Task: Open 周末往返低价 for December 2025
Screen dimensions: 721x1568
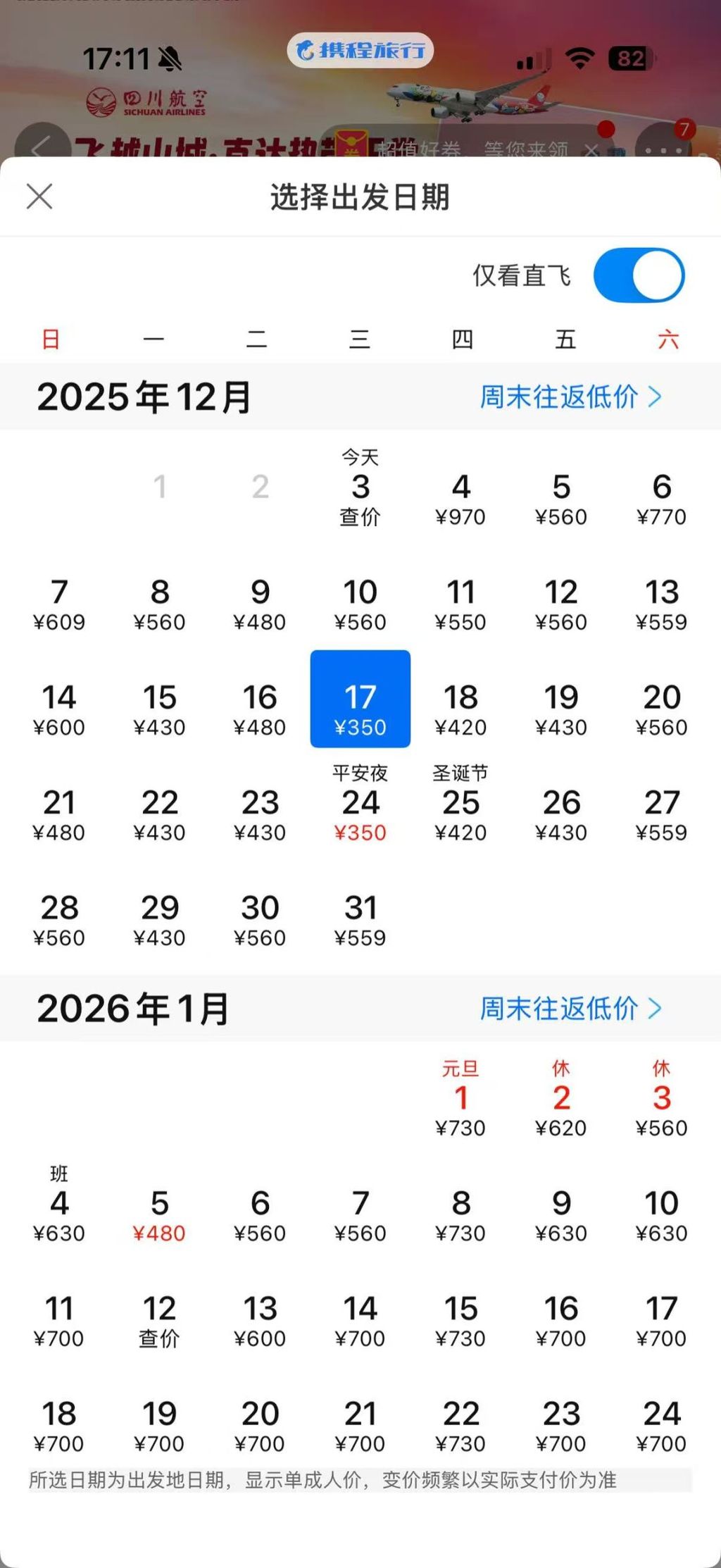Action: pyautogui.click(x=570, y=397)
